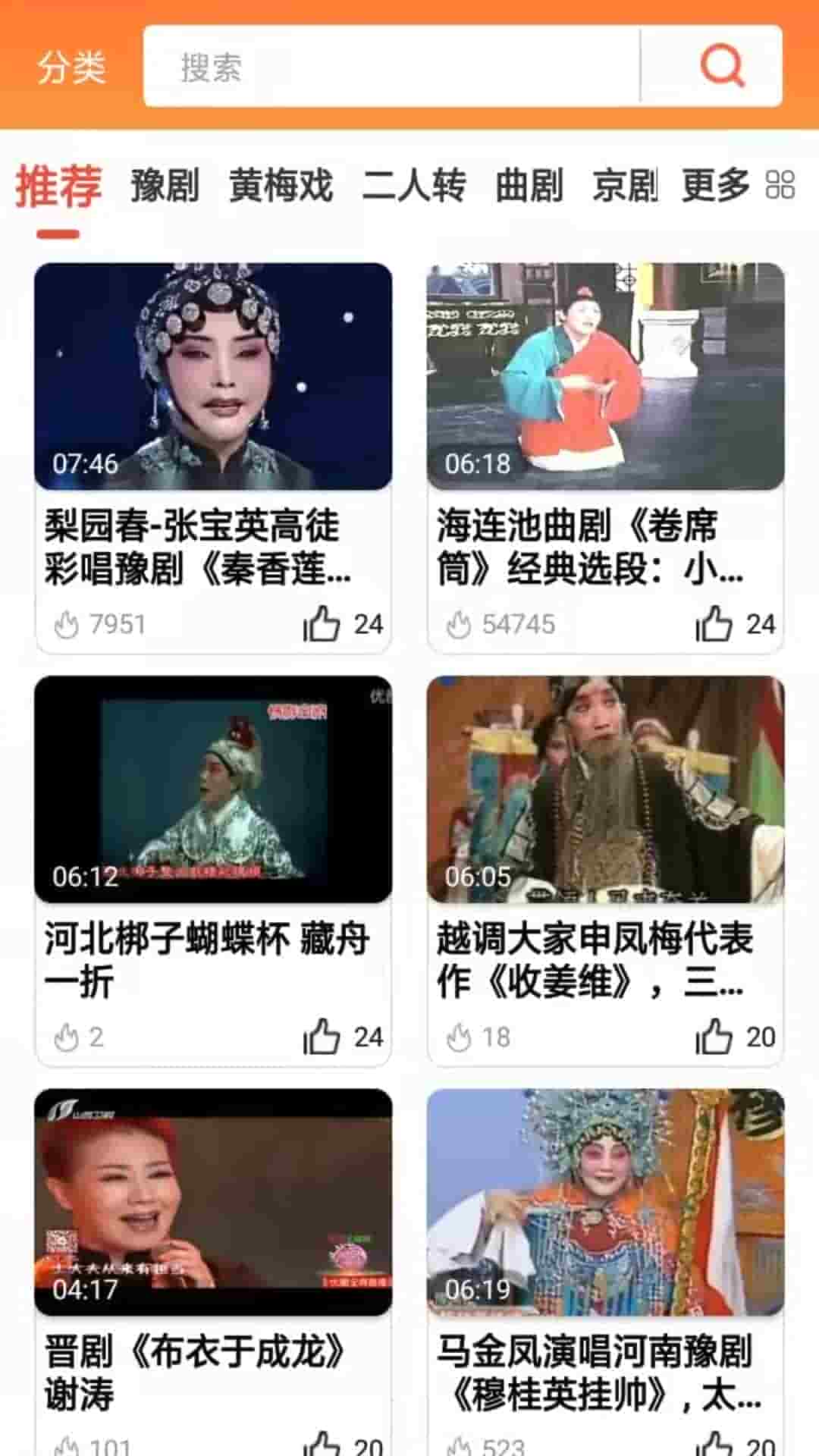Open 马金凤《穆桂英挂帅》 video
This screenshot has width=819, height=1456.
pyautogui.click(x=605, y=1202)
